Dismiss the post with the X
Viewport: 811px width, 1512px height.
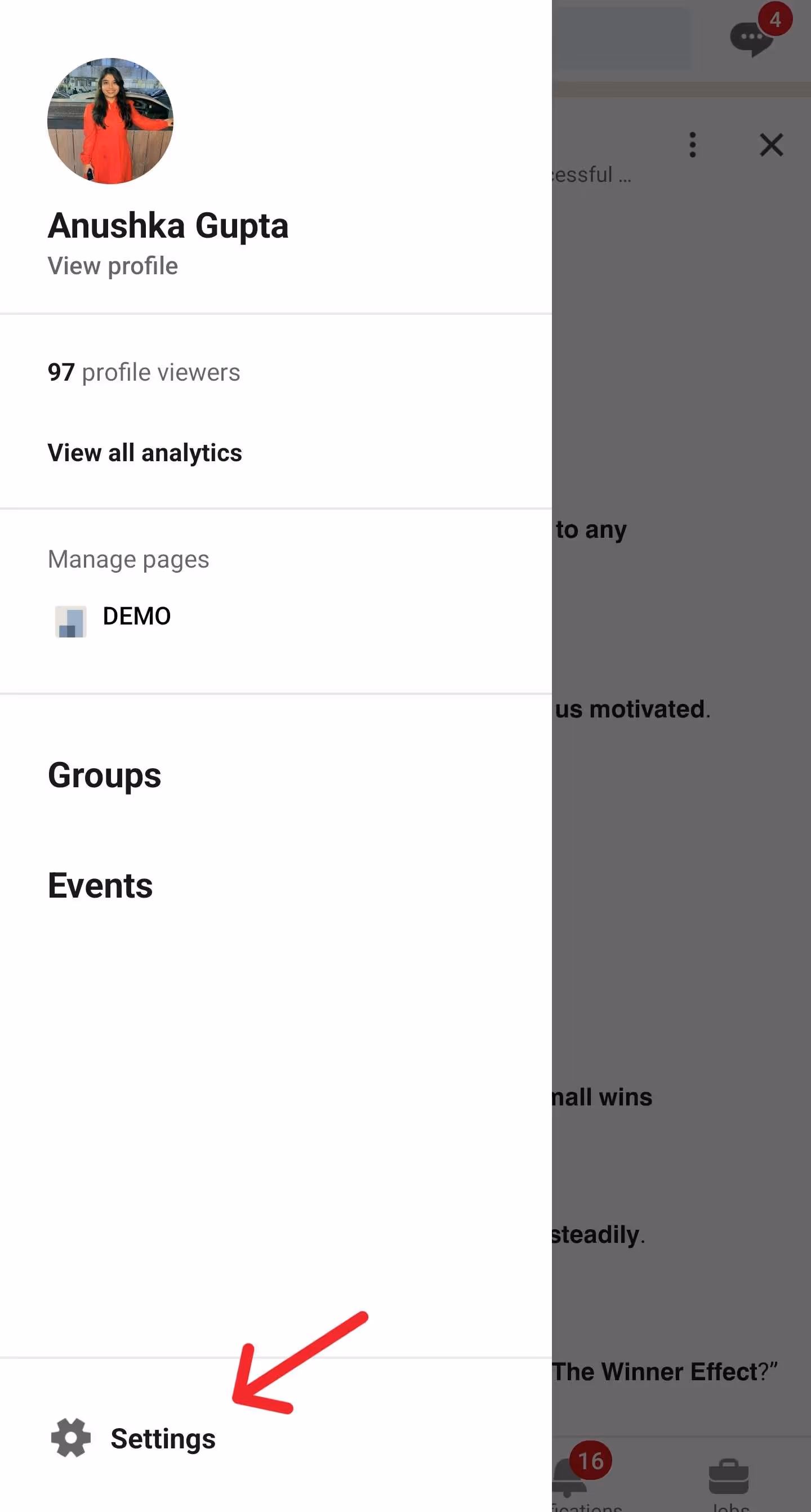771,145
